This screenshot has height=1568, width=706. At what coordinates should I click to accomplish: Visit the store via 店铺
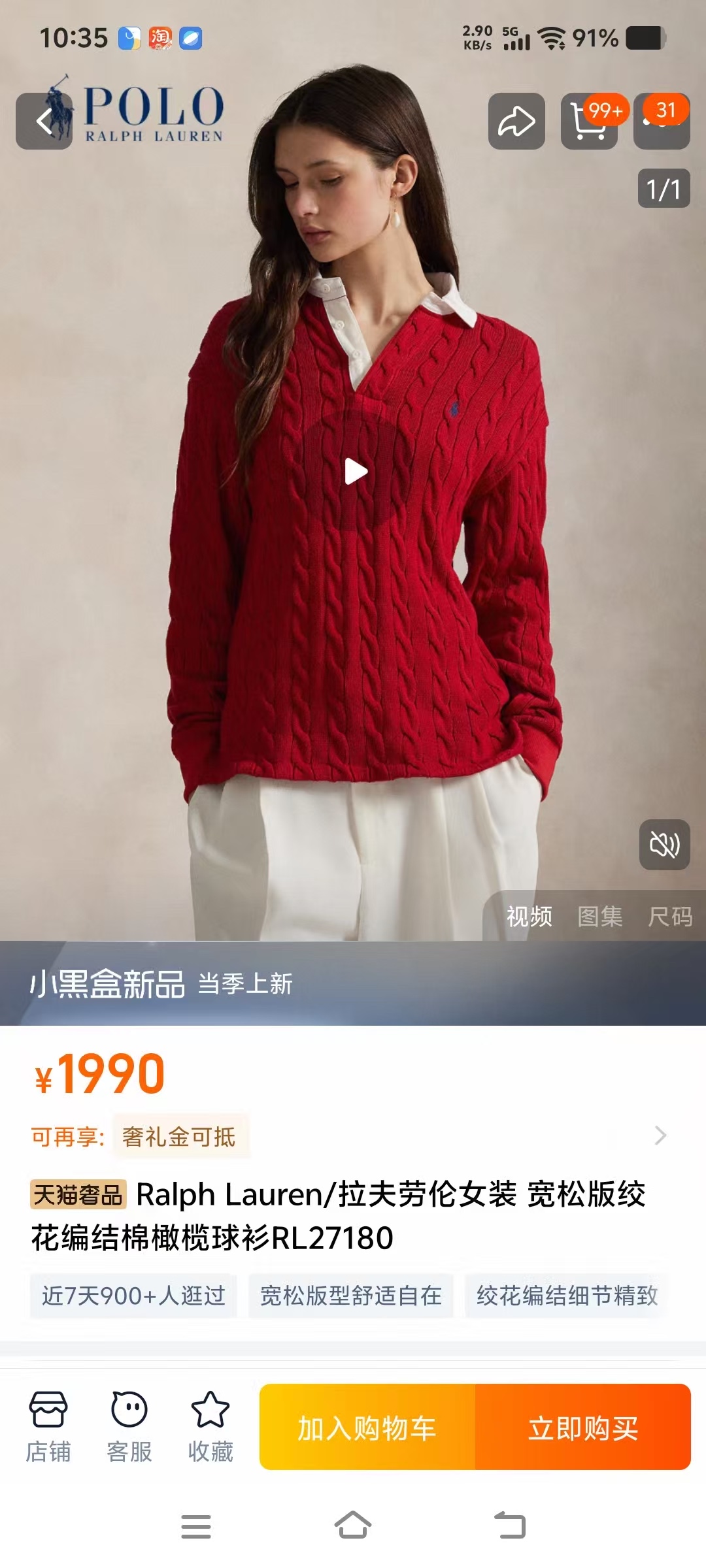tap(48, 1426)
